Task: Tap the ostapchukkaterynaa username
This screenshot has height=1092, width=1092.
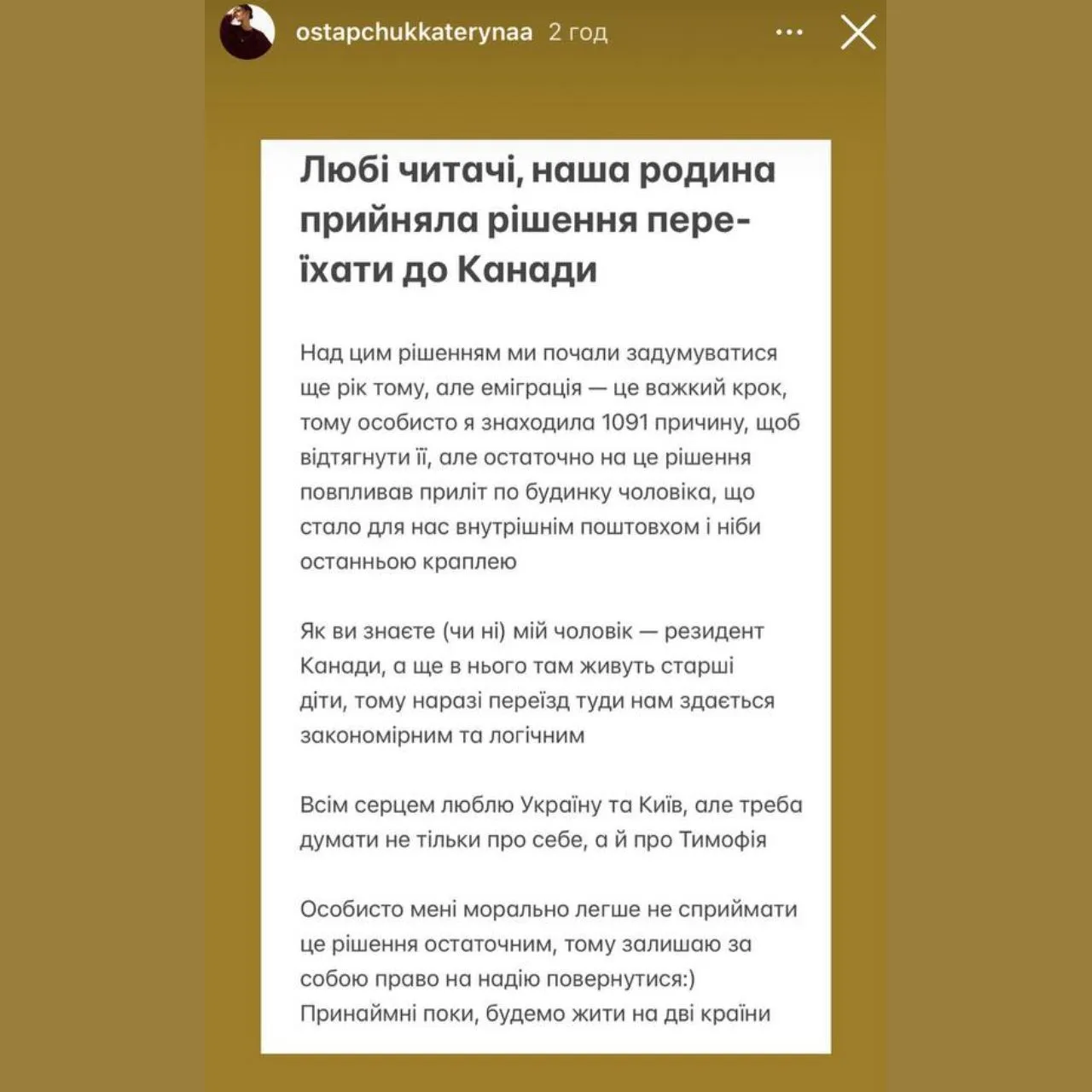Action: (414, 32)
